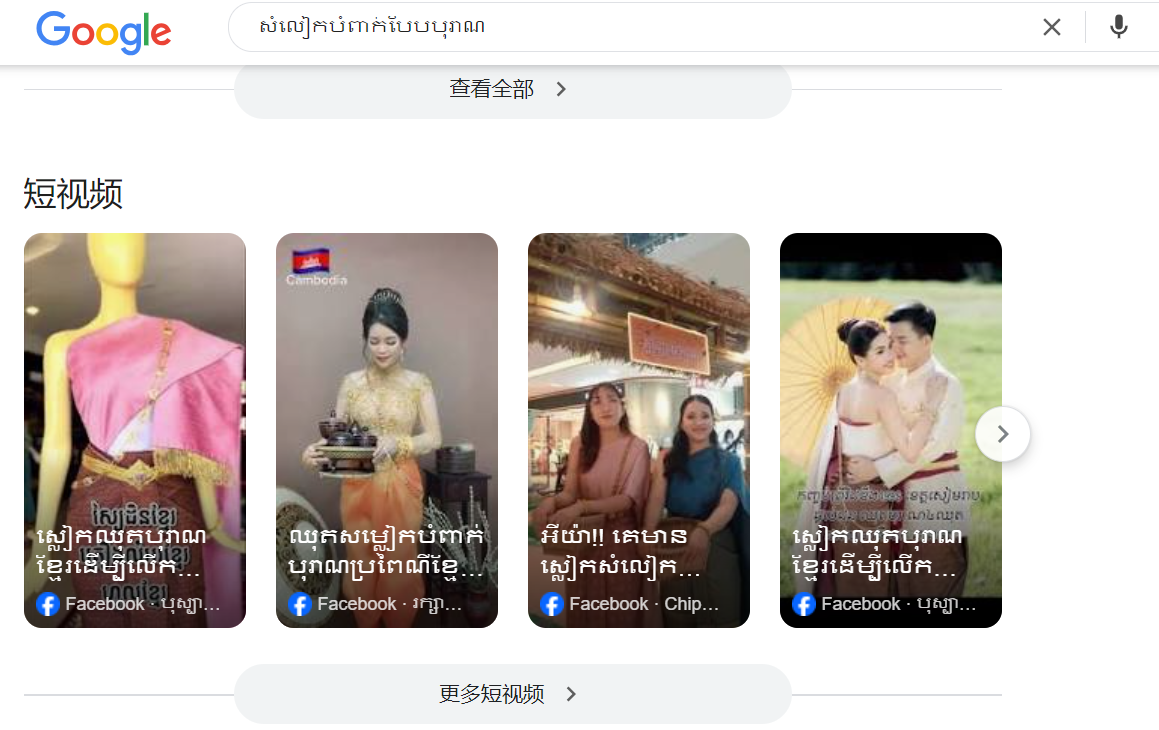Tap the Google logo
This screenshot has width=1159, height=730.
(103, 30)
